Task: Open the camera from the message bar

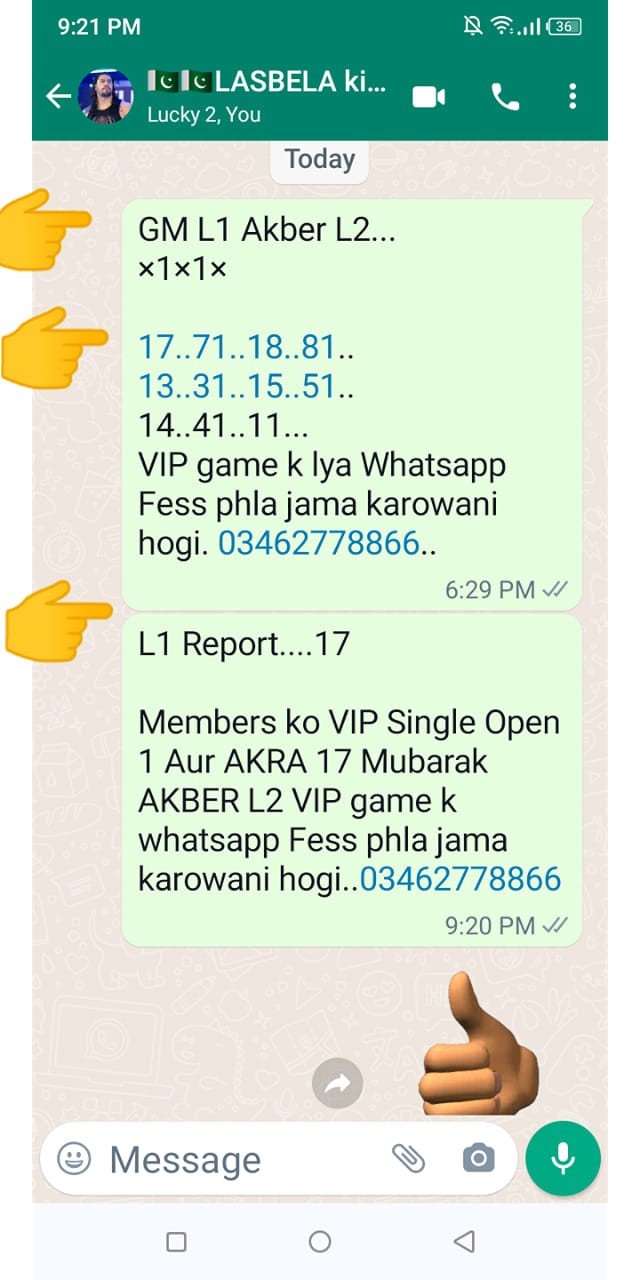Action: click(478, 1158)
